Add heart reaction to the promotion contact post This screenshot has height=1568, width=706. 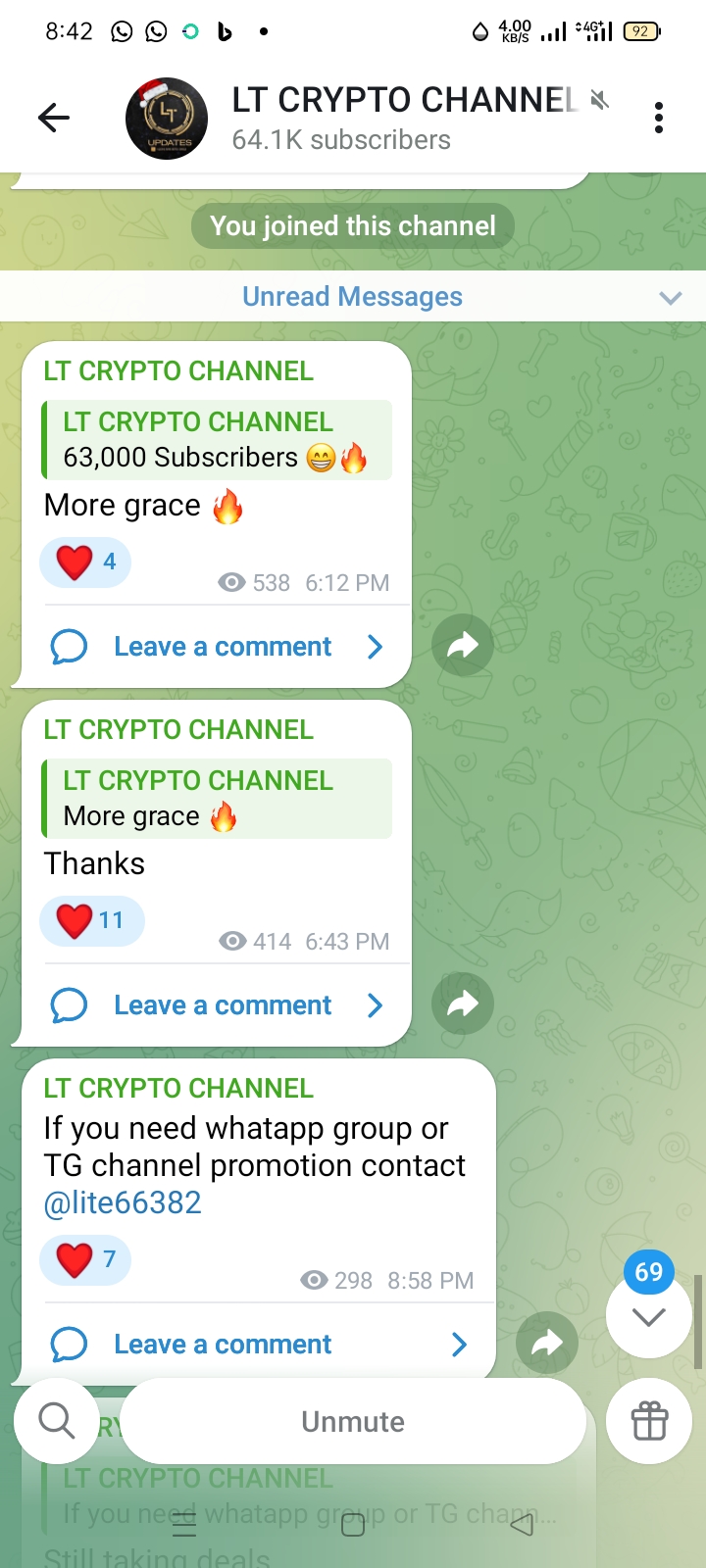coord(85,1260)
